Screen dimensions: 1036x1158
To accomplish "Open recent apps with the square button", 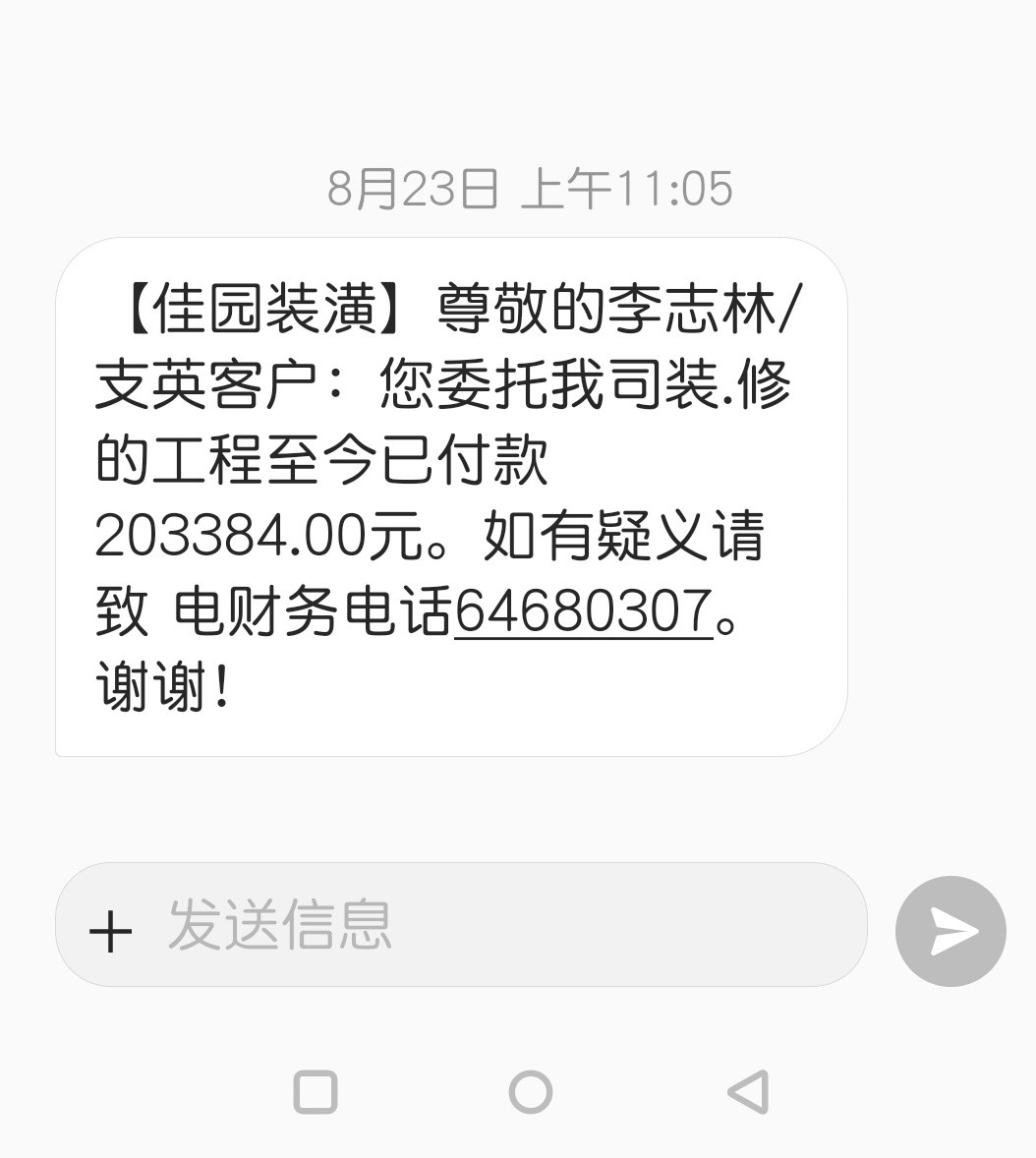I will (316, 1091).
